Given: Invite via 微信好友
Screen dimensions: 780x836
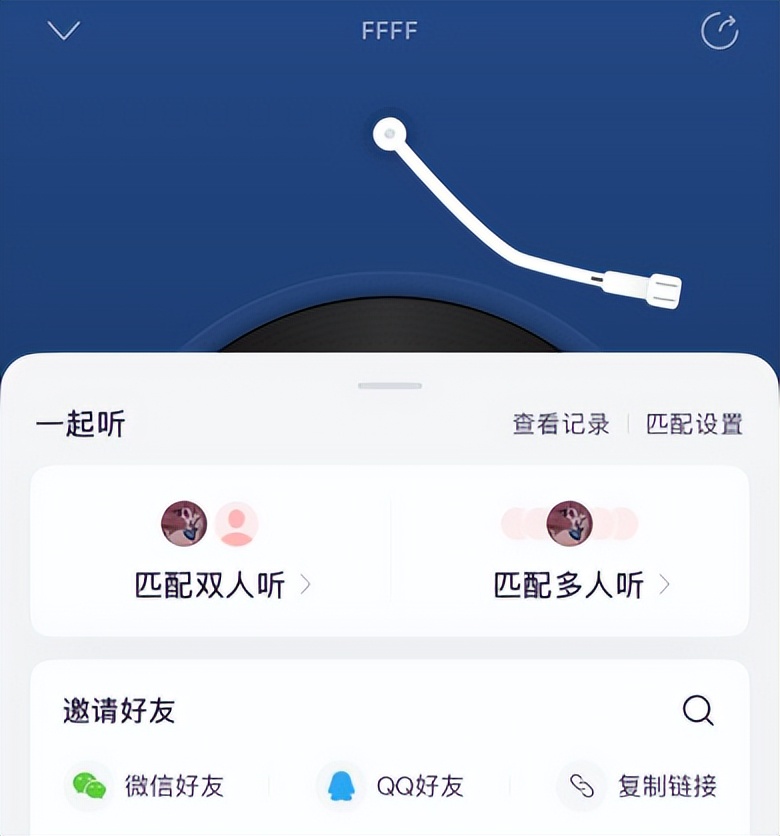Looking at the screenshot, I should coord(144,786).
